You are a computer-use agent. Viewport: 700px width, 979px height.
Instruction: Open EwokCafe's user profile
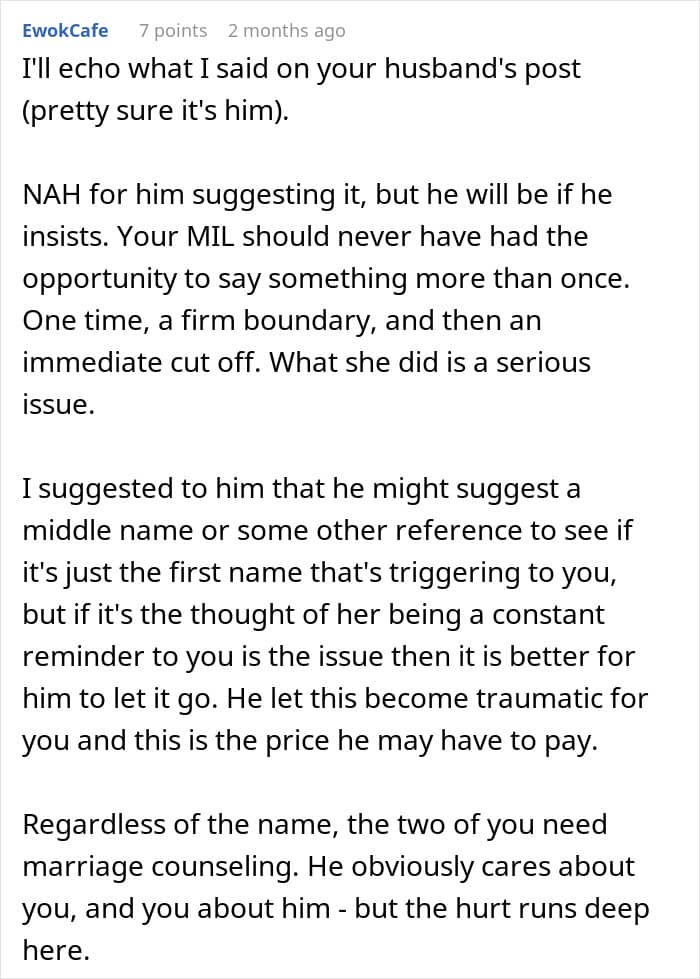click(x=65, y=31)
